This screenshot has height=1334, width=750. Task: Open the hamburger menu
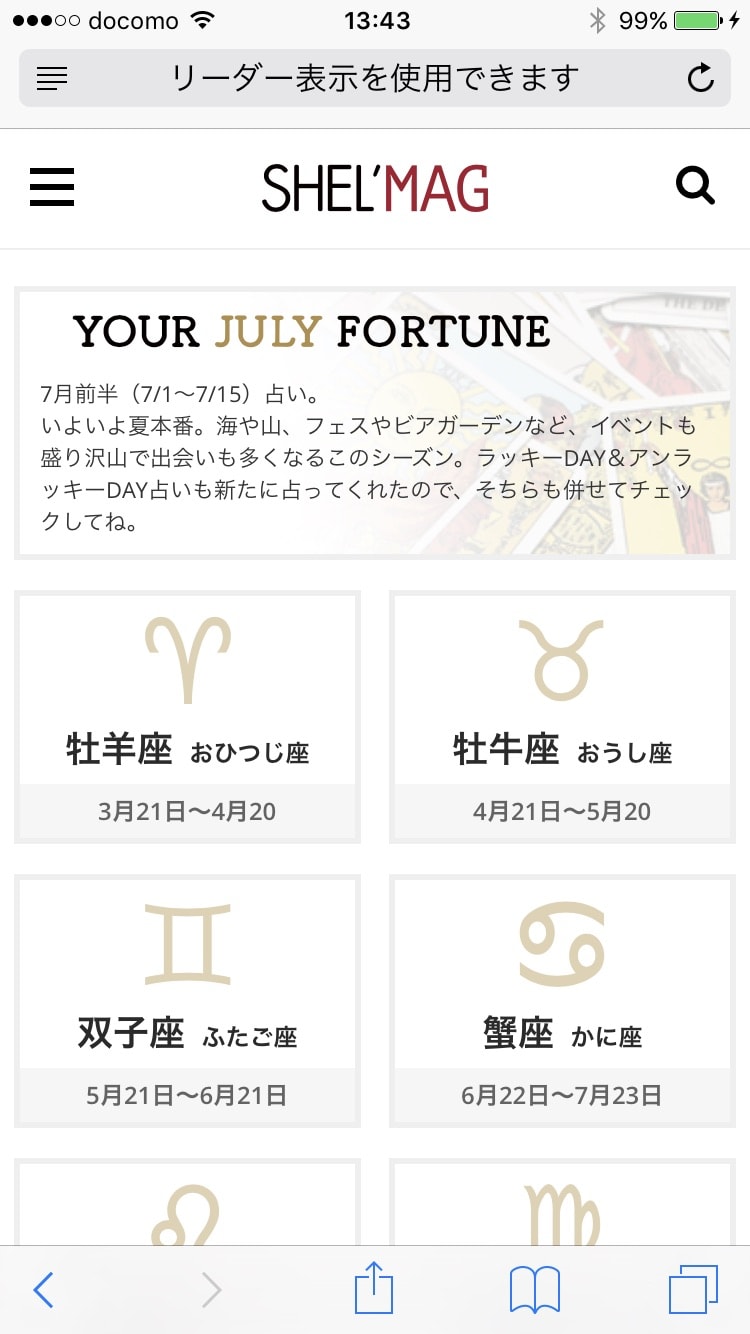(52, 187)
